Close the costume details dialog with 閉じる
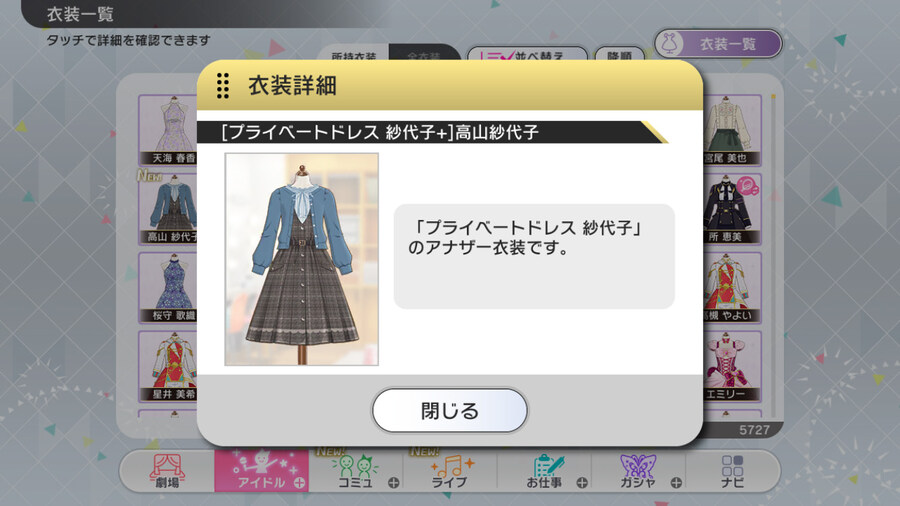 [x=449, y=410]
